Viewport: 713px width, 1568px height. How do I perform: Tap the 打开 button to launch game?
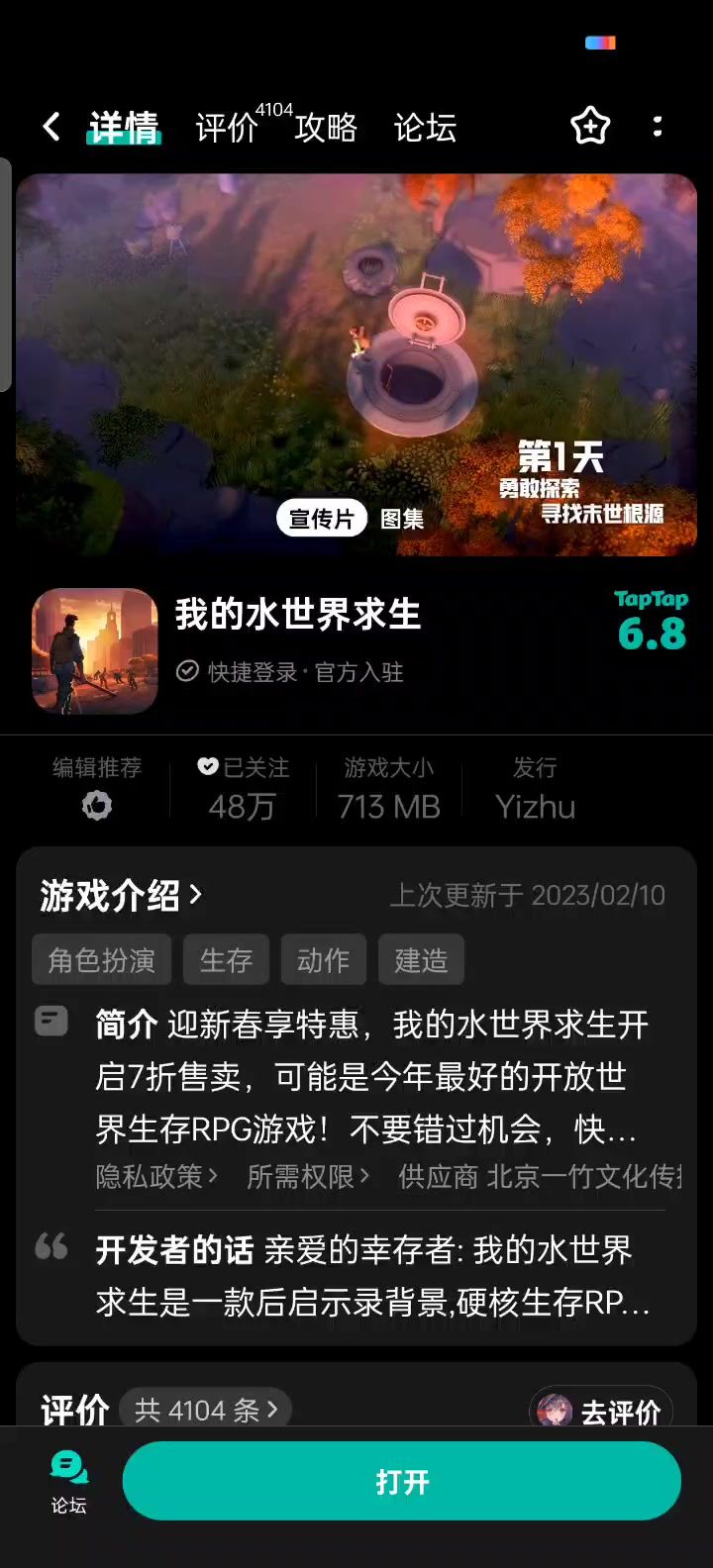point(401,1482)
